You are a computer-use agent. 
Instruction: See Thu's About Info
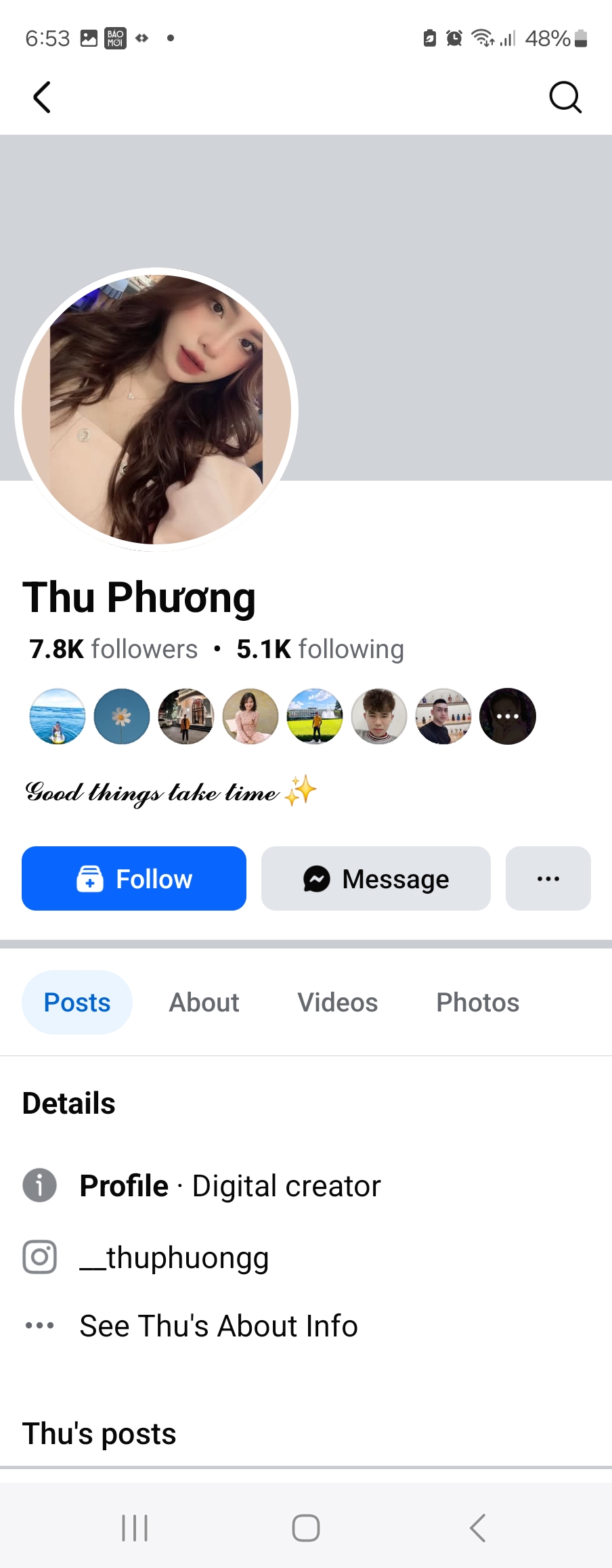click(218, 1326)
